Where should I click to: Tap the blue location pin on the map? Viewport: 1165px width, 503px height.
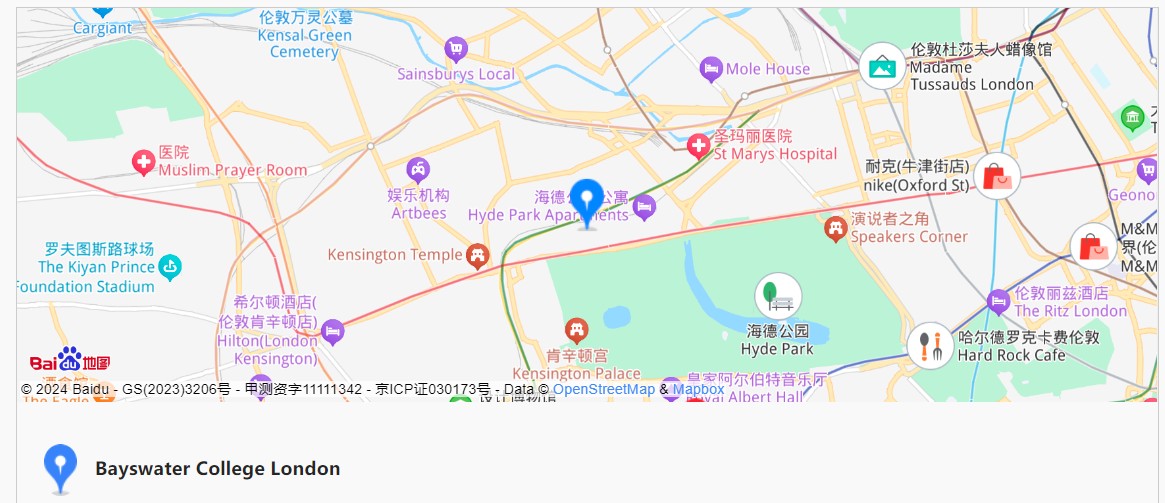pos(587,200)
